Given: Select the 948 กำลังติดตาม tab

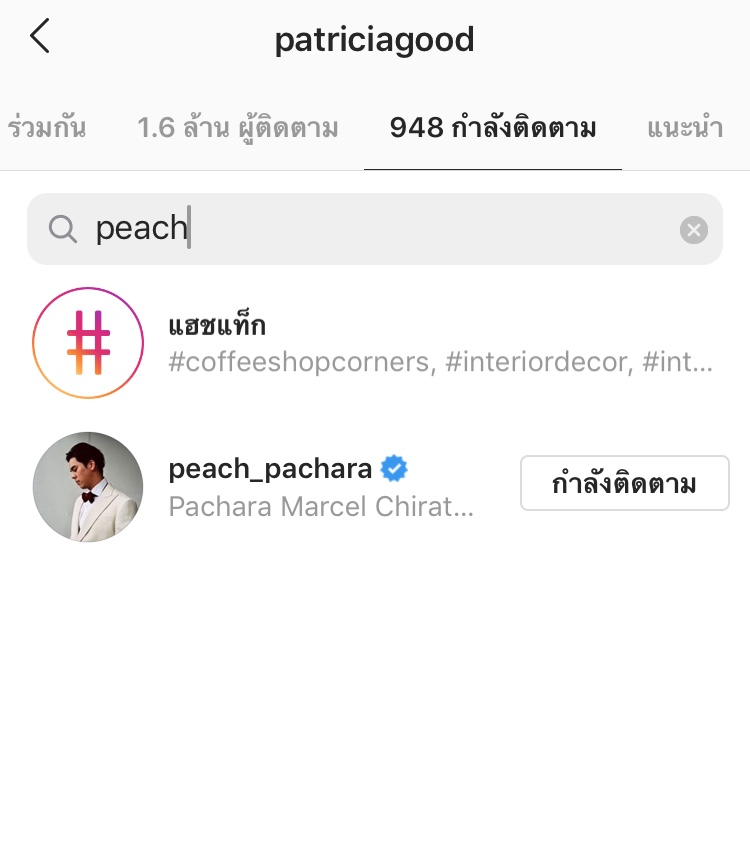Looking at the screenshot, I should coord(493,128).
